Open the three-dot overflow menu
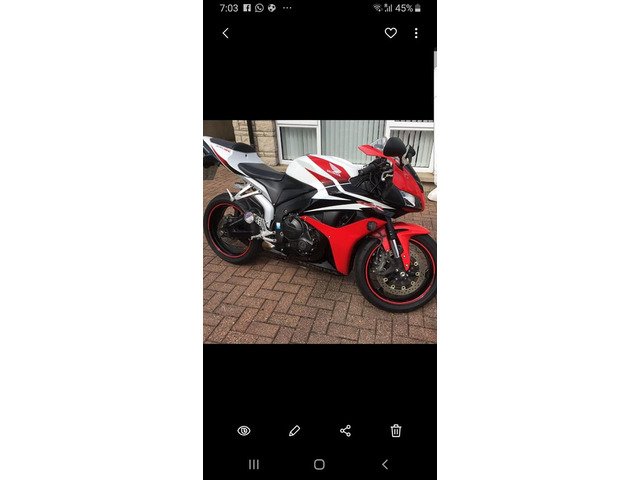The image size is (640, 480). (416, 33)
